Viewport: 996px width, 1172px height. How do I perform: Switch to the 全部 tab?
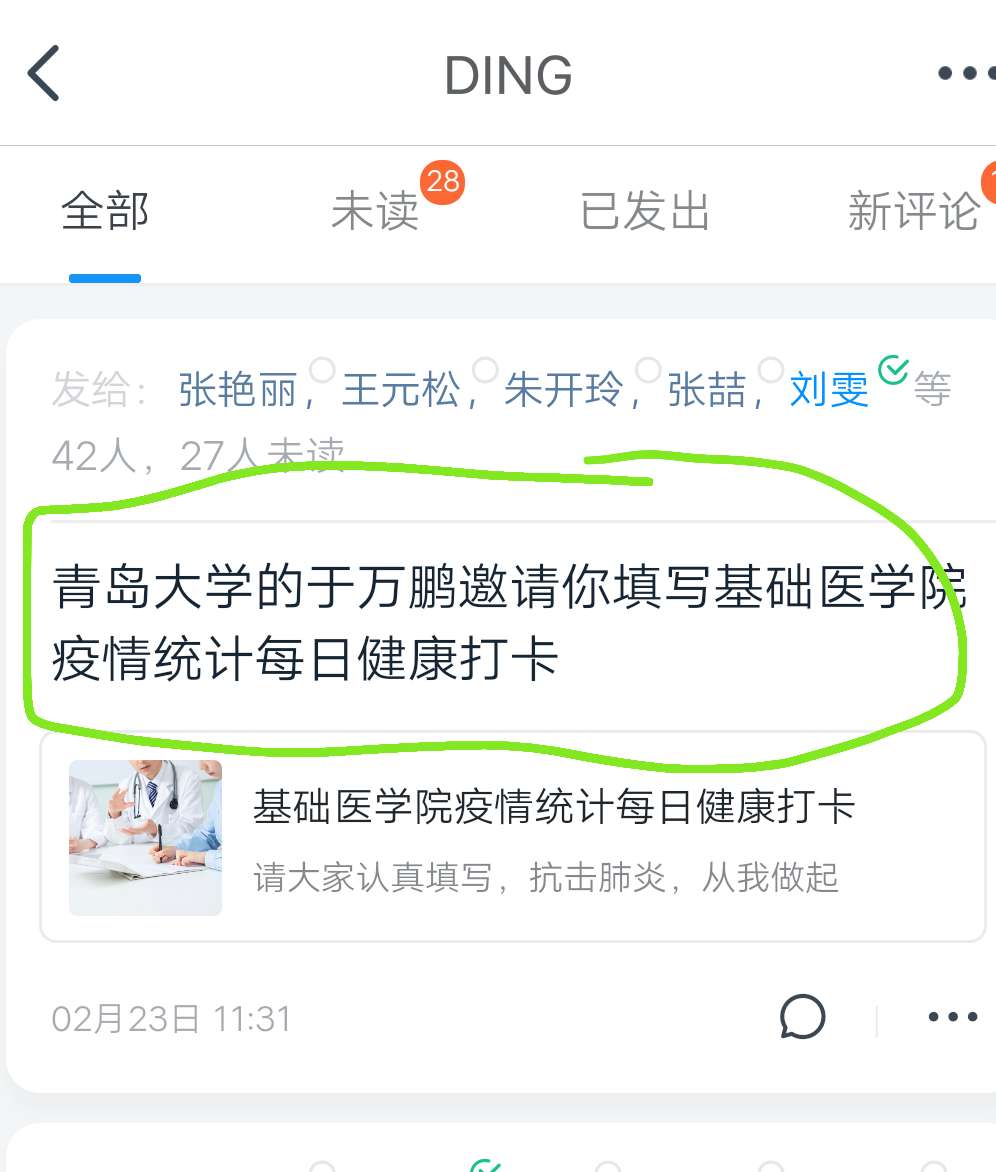pos(105,212)
